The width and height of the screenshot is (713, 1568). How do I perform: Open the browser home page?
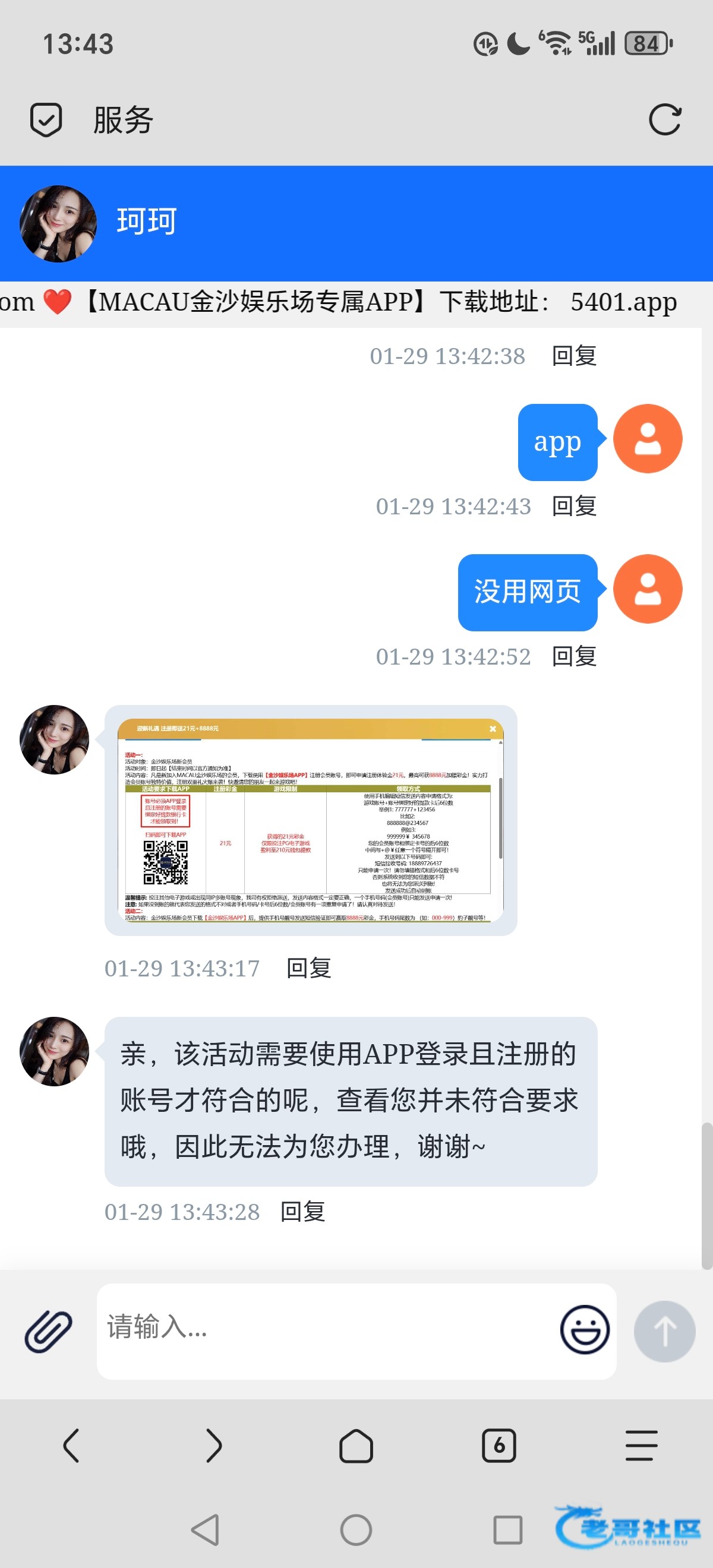tap(356, 1445)
